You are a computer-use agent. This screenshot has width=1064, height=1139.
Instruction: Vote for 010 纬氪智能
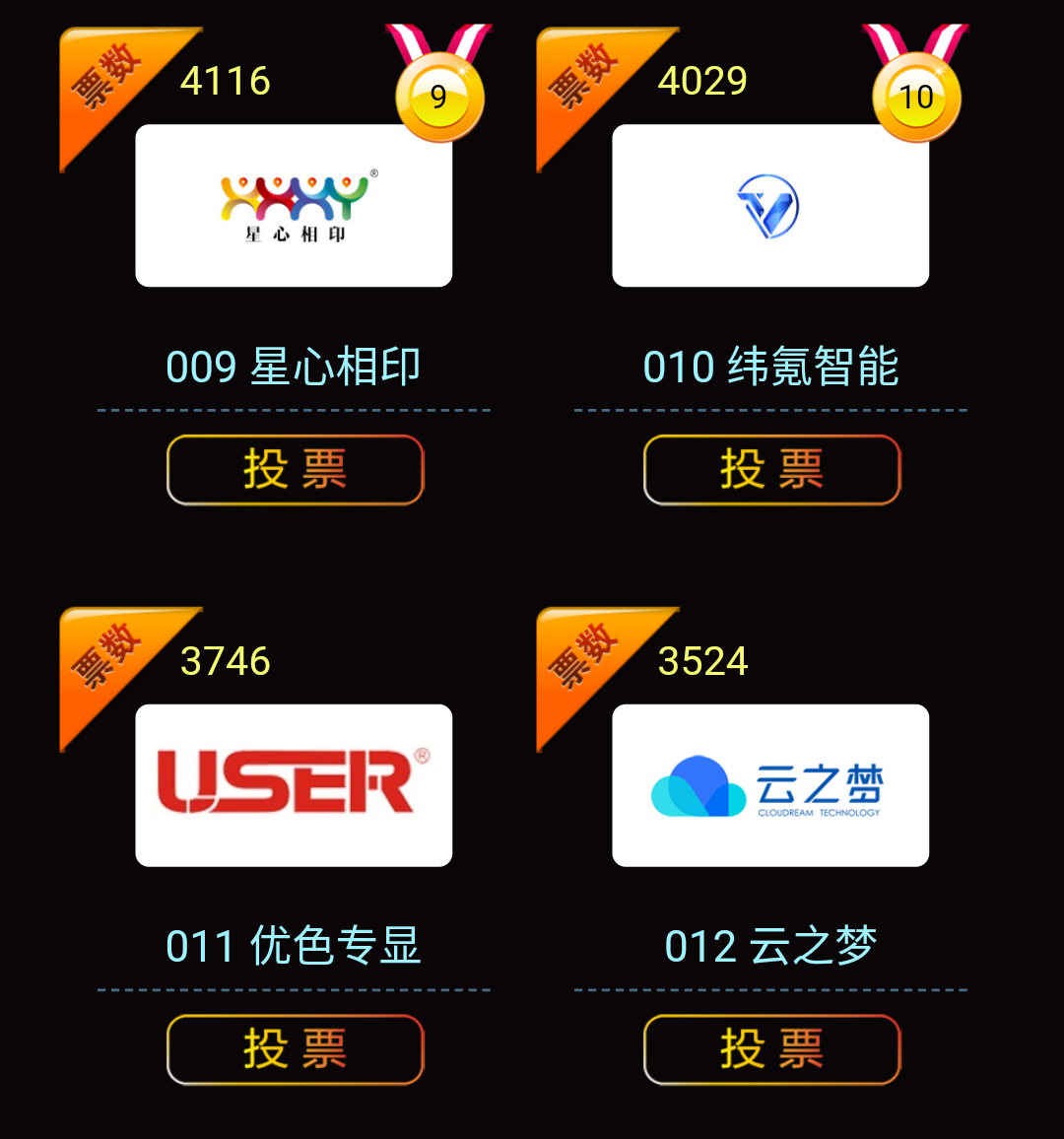[x=771, y=470]
